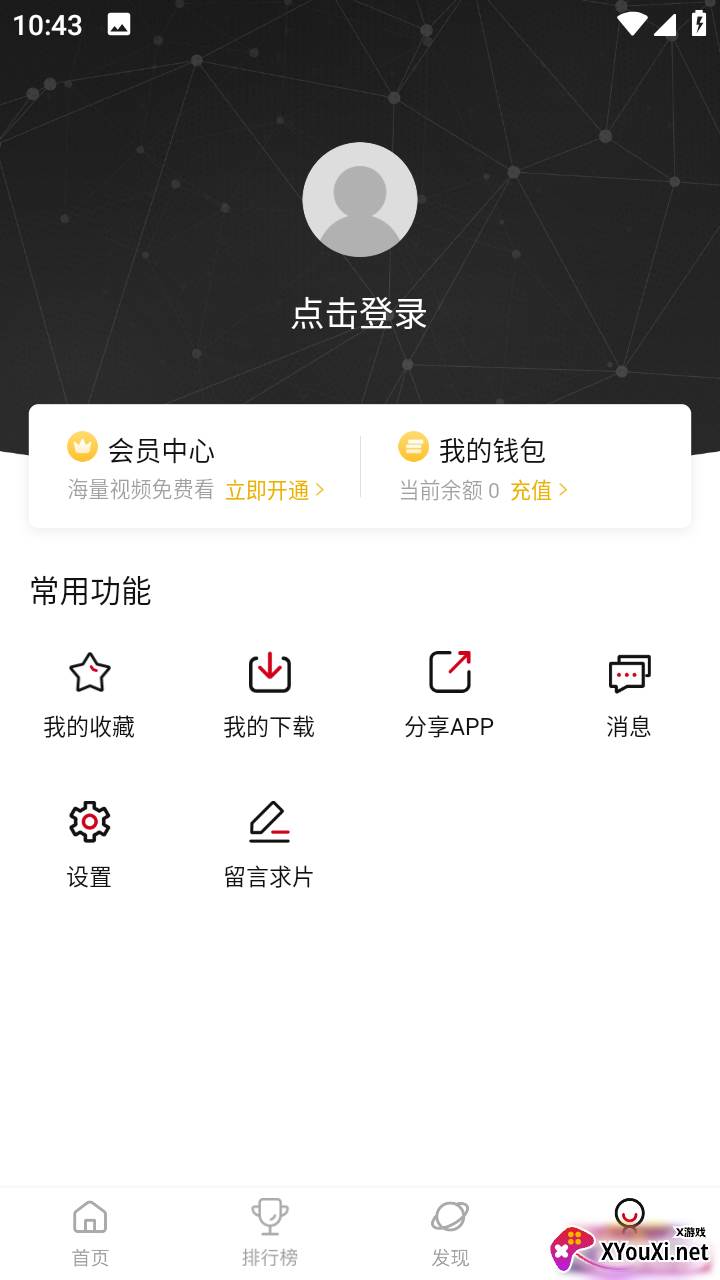Open 消息 messages

[629, 696]
